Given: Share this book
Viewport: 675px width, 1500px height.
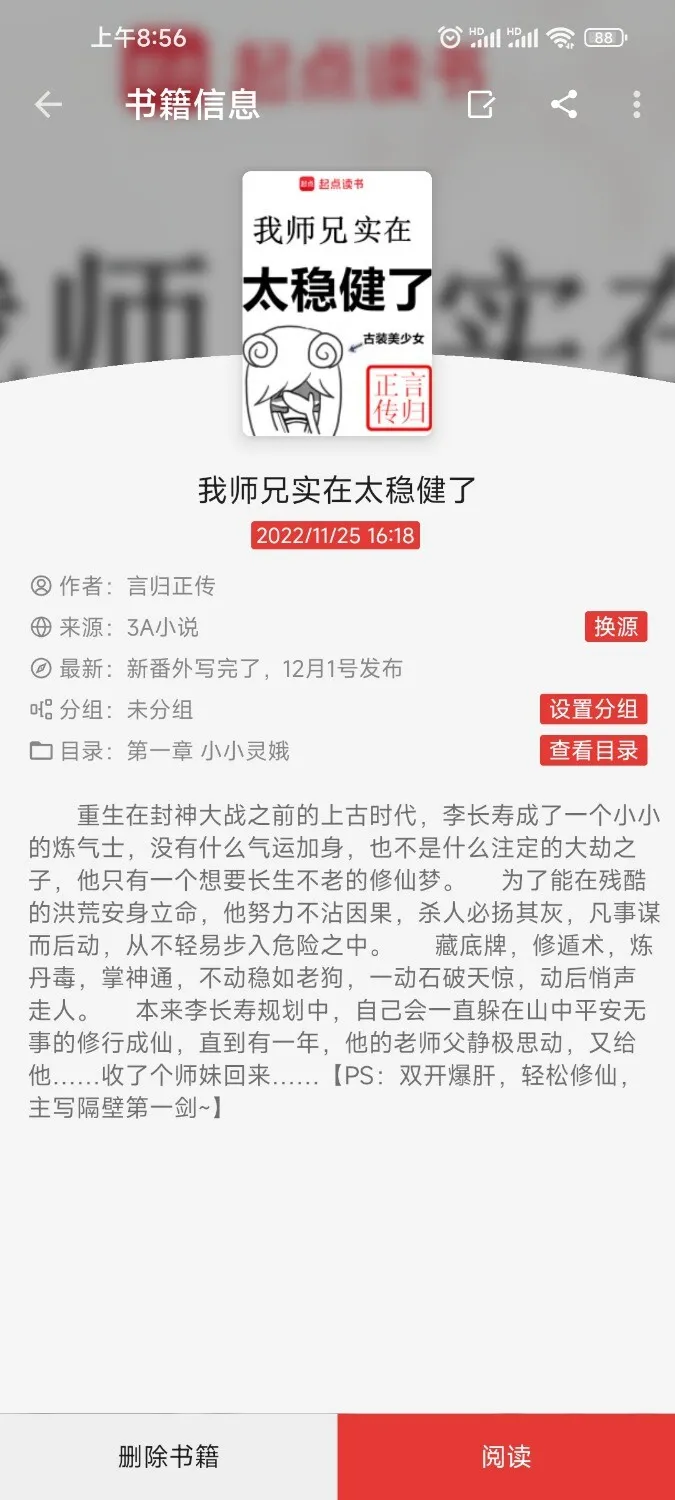Looking at the screenshot, I should 564,104.
